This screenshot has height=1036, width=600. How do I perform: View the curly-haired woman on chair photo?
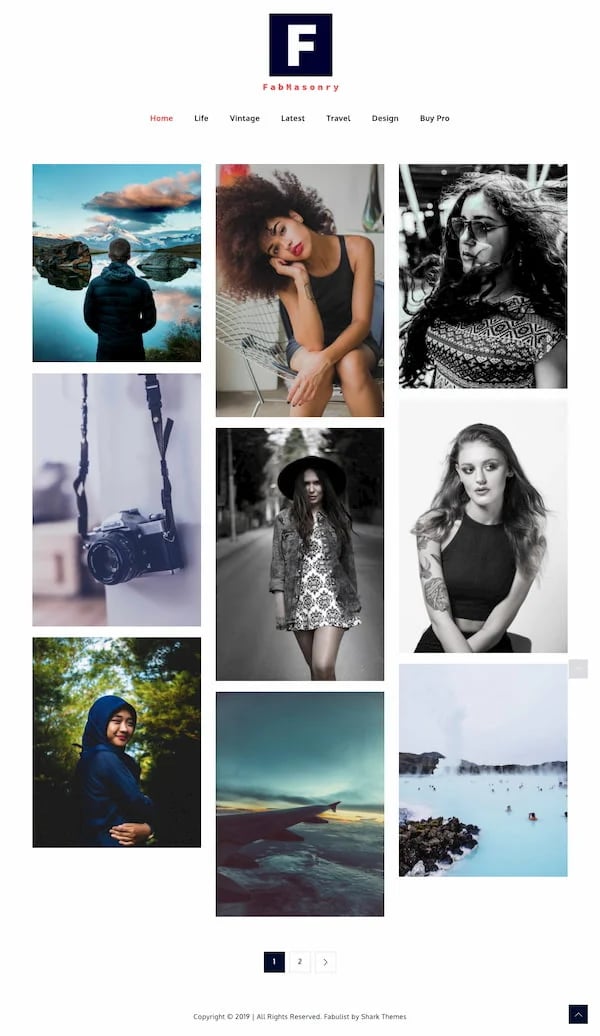point(300,290)
